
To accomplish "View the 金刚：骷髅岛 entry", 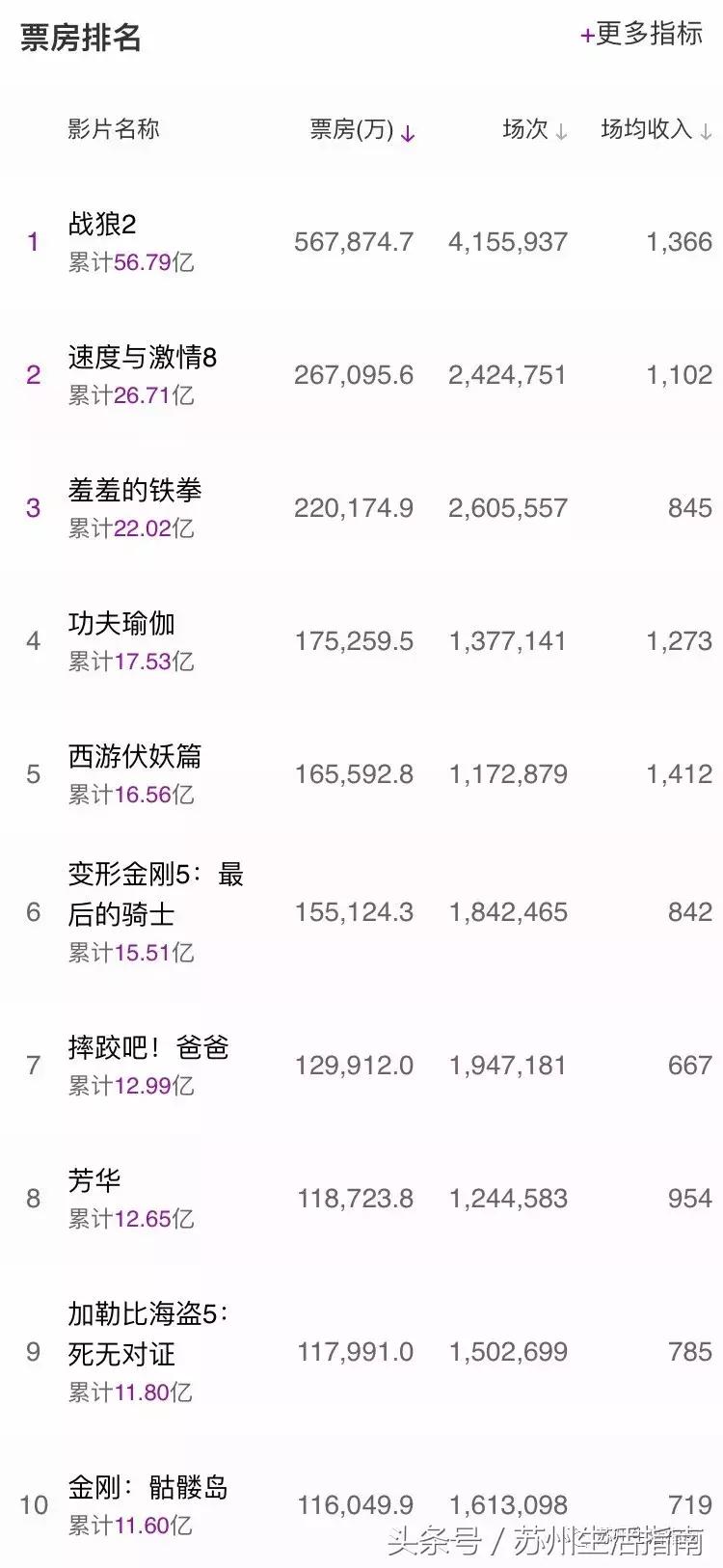I will click(x=147, y=1488).
